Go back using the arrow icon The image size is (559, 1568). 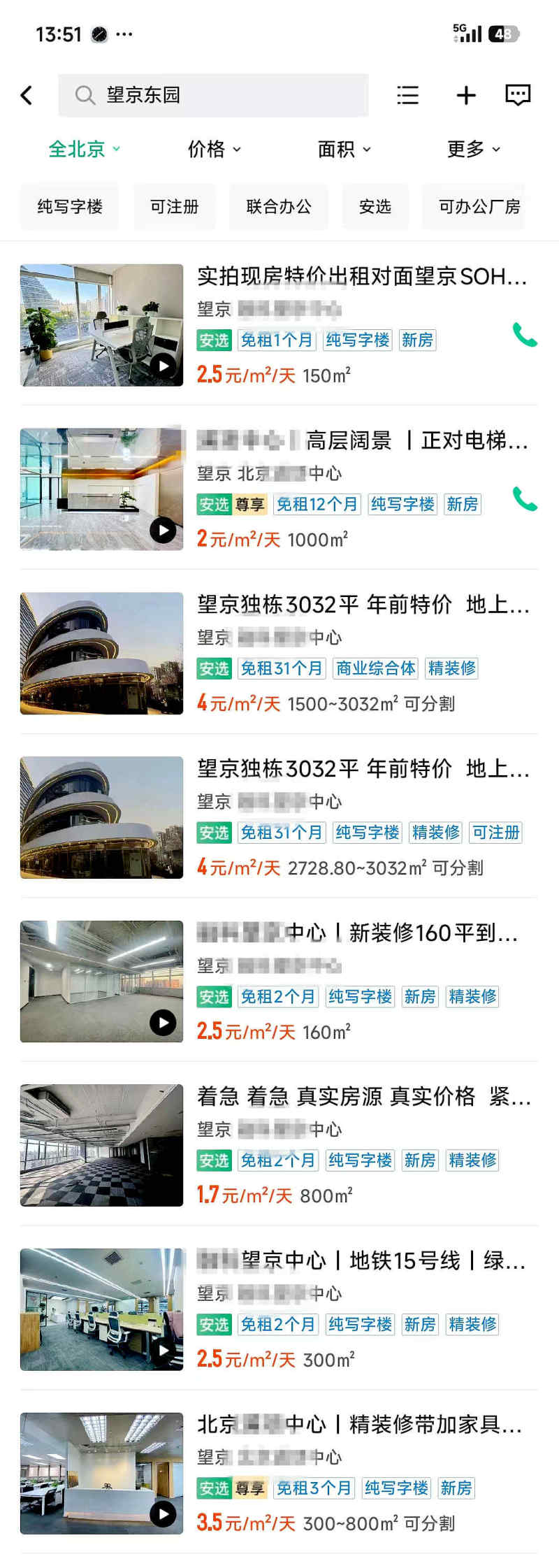point(27,95)
